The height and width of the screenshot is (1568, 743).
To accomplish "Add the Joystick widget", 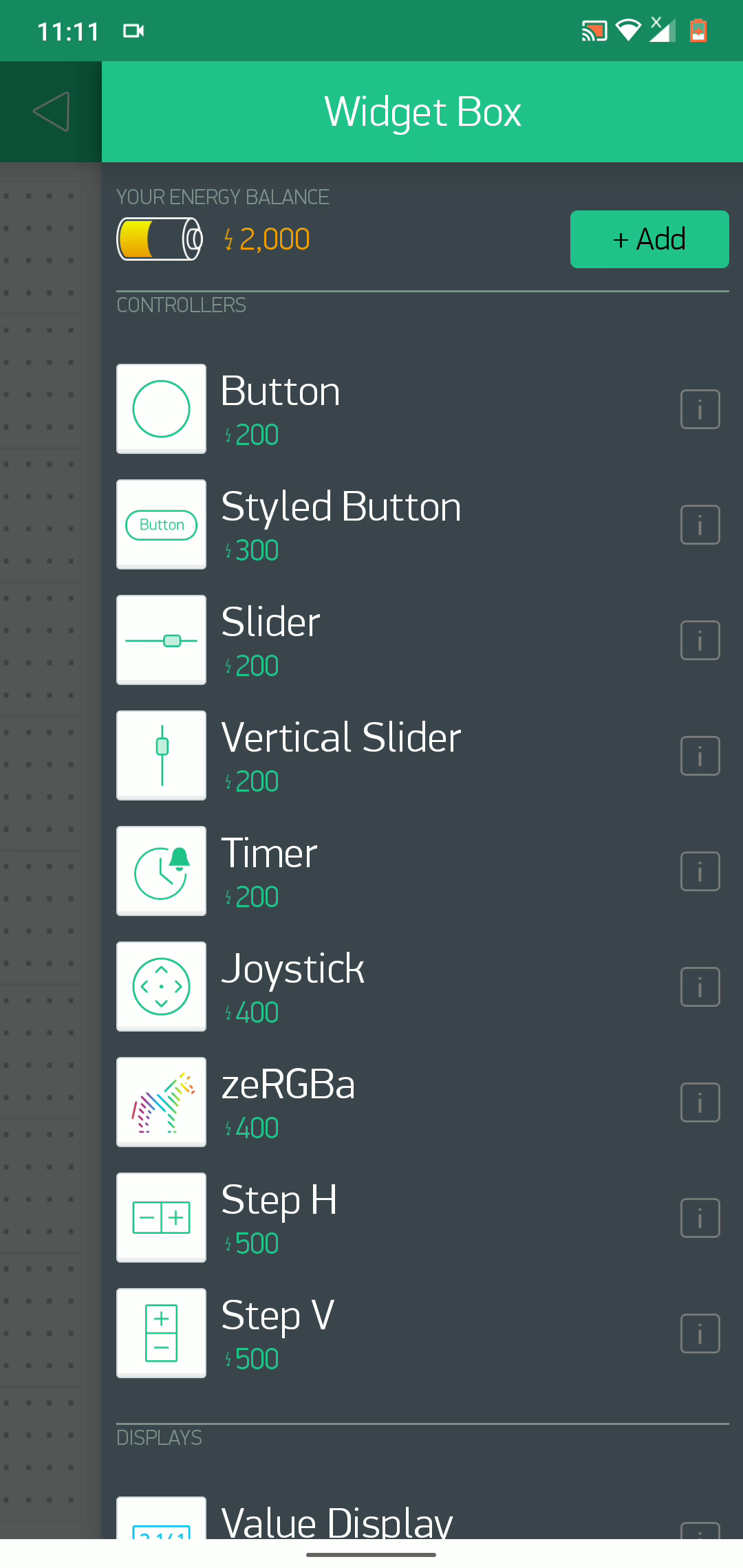I will (292, 986).
